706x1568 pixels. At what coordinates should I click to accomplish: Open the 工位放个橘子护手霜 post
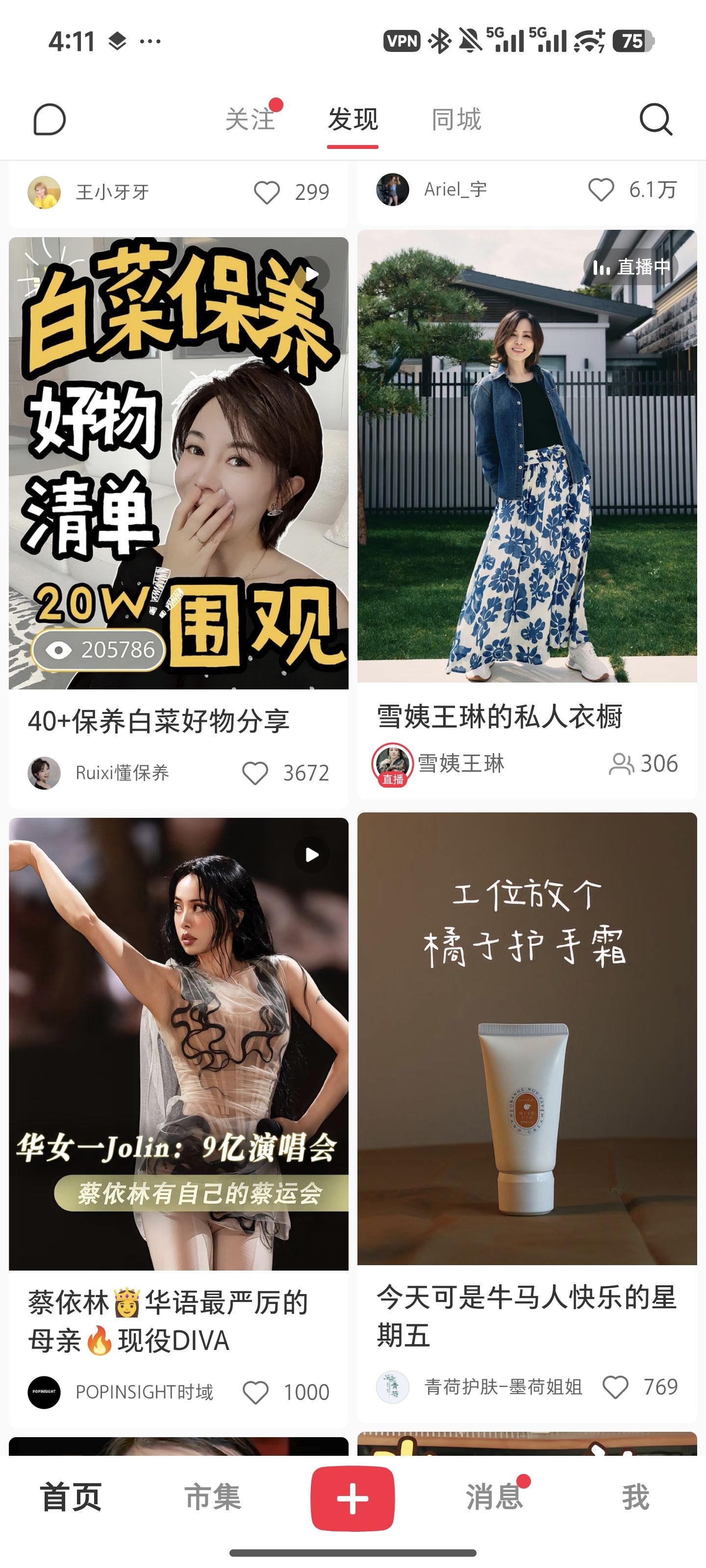click(527, 1038)
